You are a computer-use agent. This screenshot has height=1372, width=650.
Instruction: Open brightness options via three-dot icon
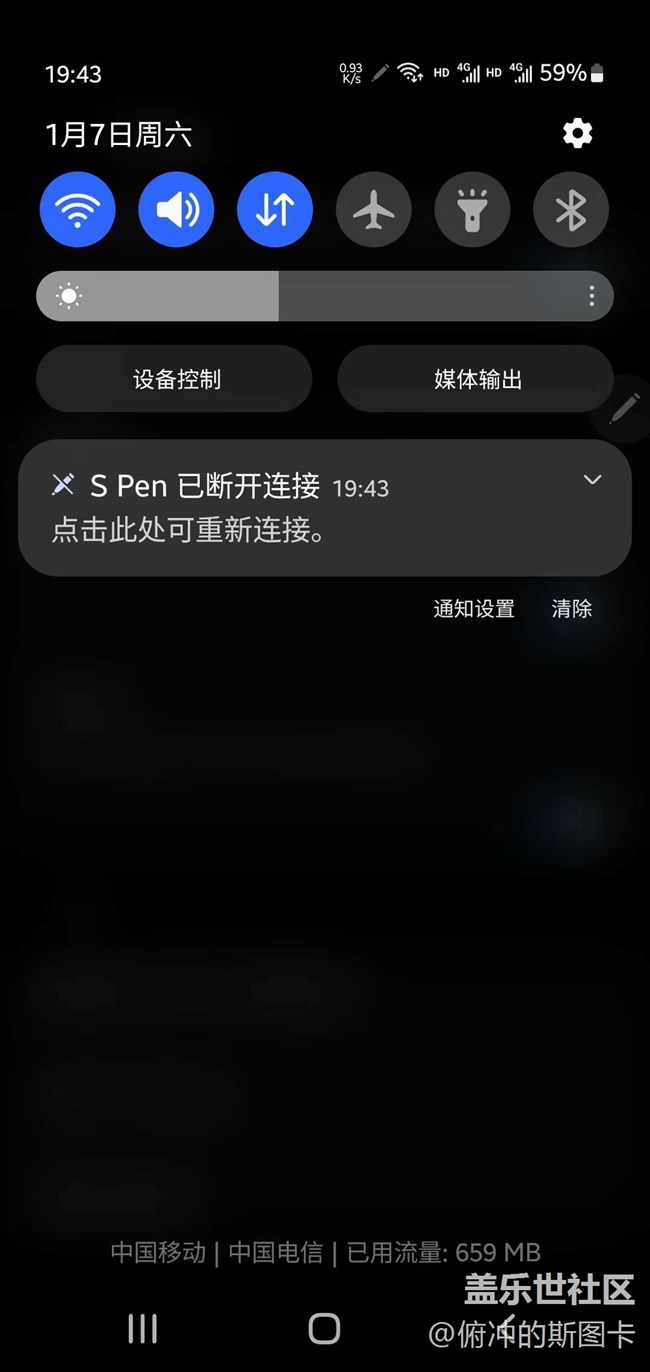tap(592, 296)
